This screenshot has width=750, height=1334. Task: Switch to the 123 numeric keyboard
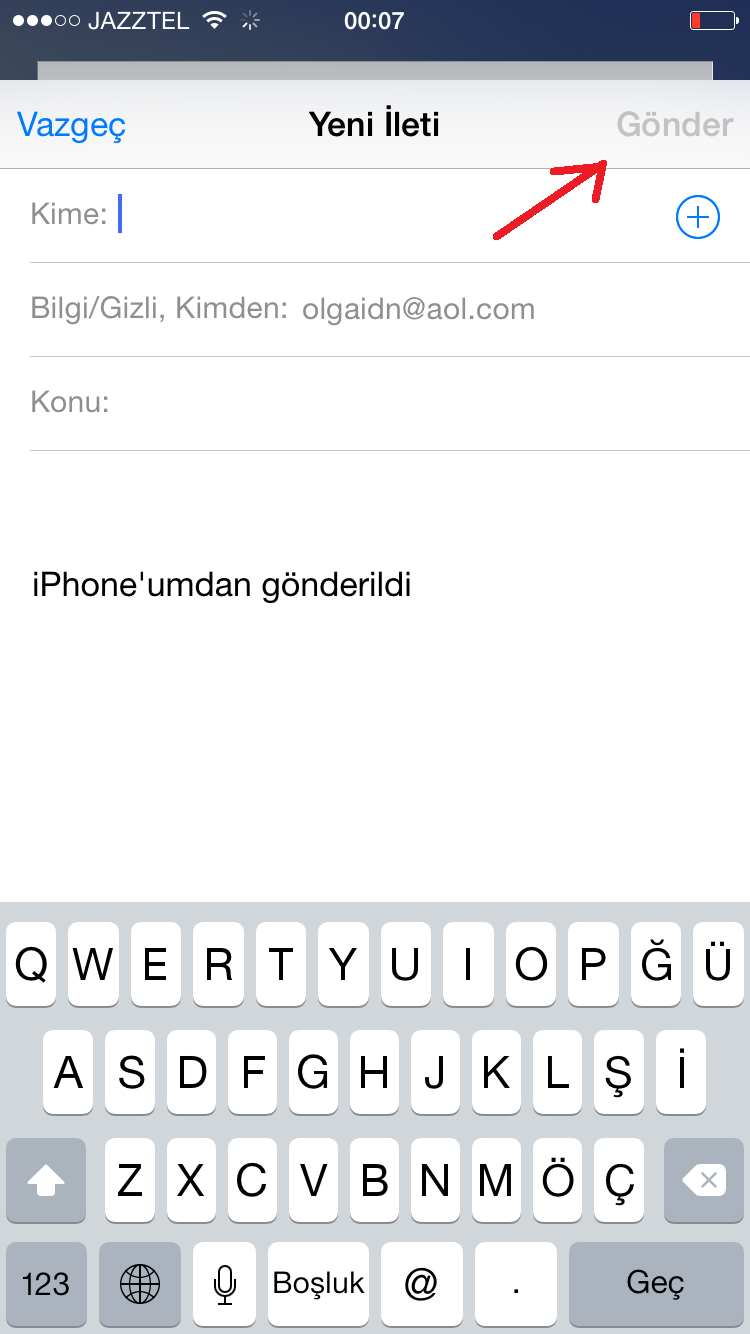(x=46, y=1284)
